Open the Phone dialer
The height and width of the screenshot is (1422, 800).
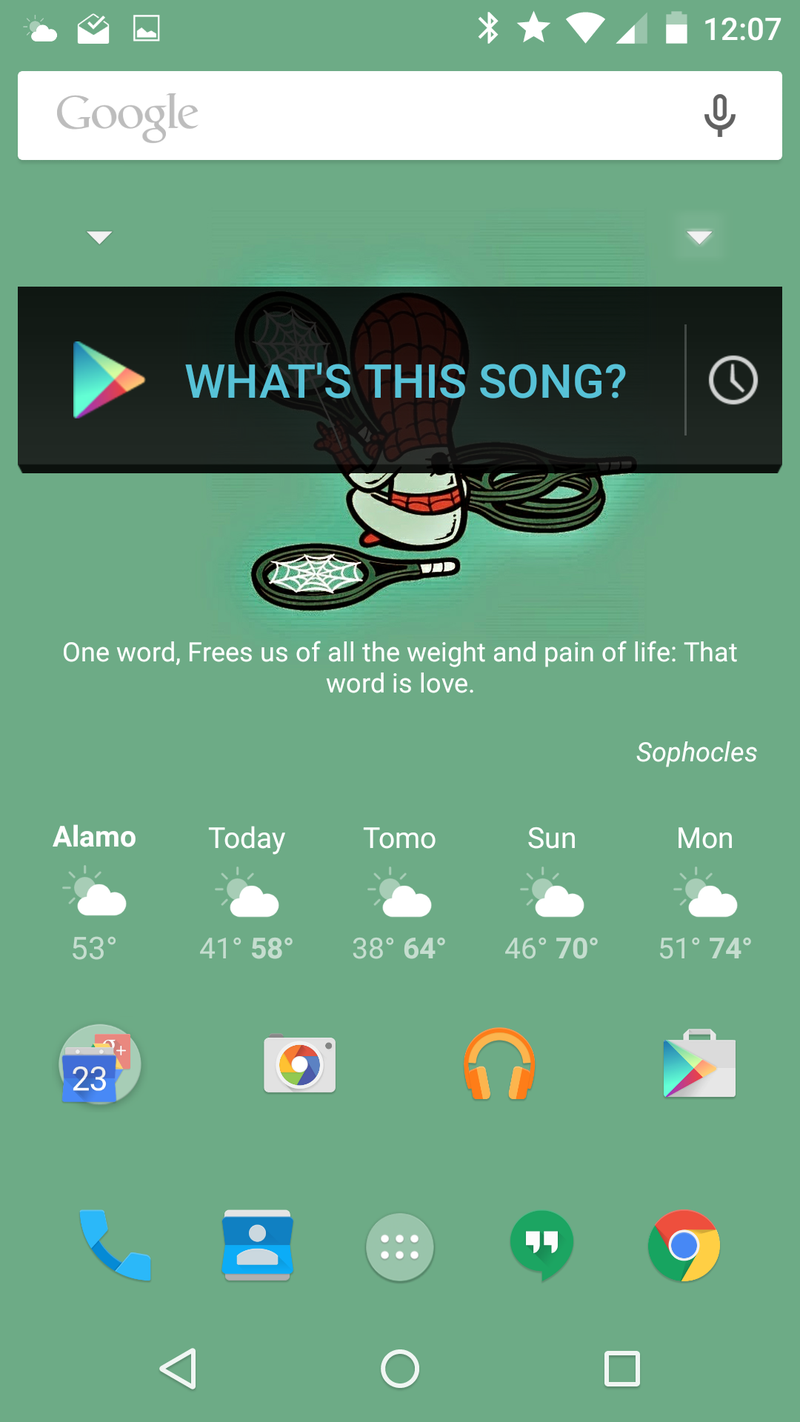pyautogui.click(x=114, y=1246)
